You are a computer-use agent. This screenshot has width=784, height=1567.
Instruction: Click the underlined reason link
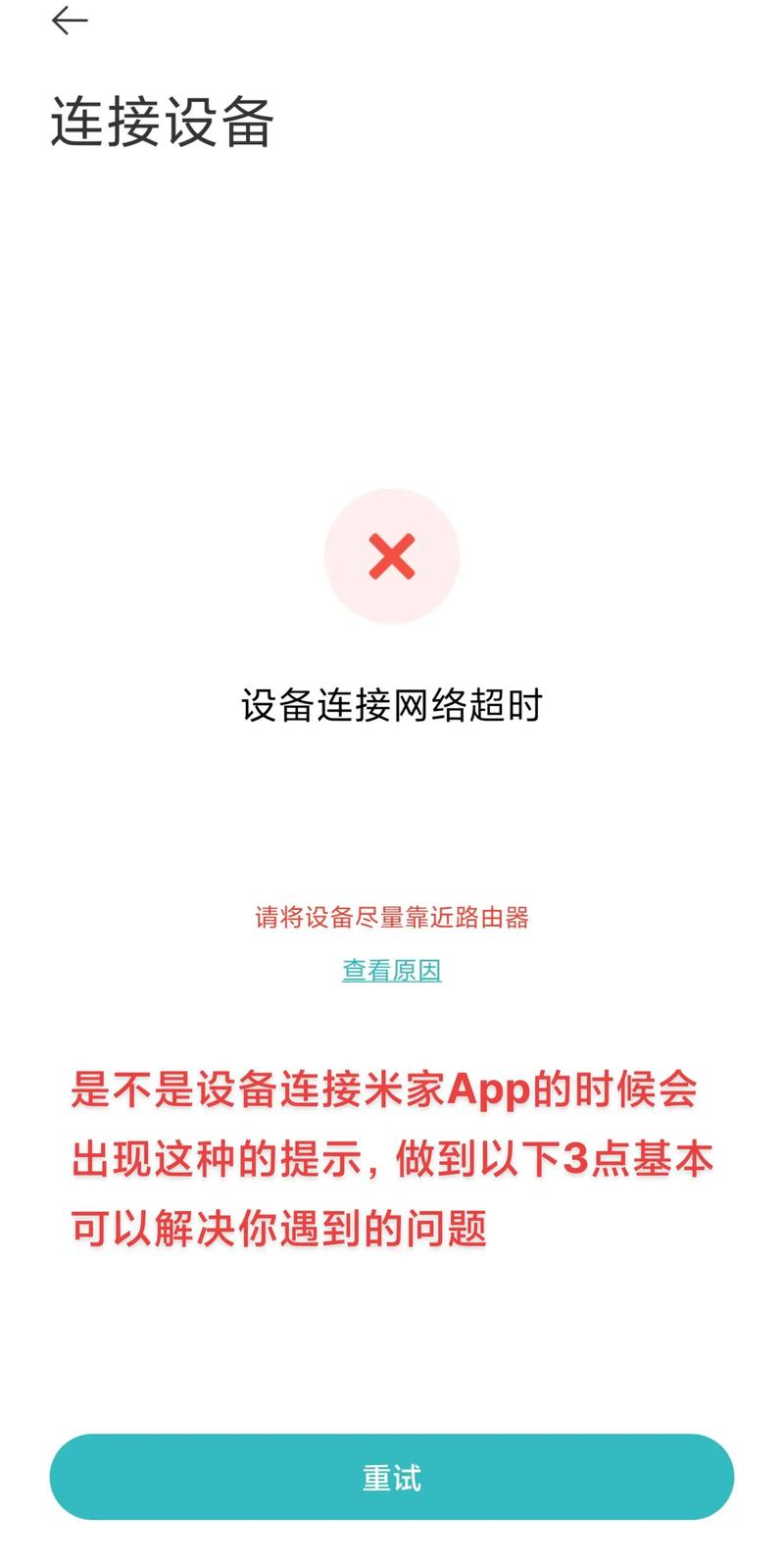coord(392,972)
